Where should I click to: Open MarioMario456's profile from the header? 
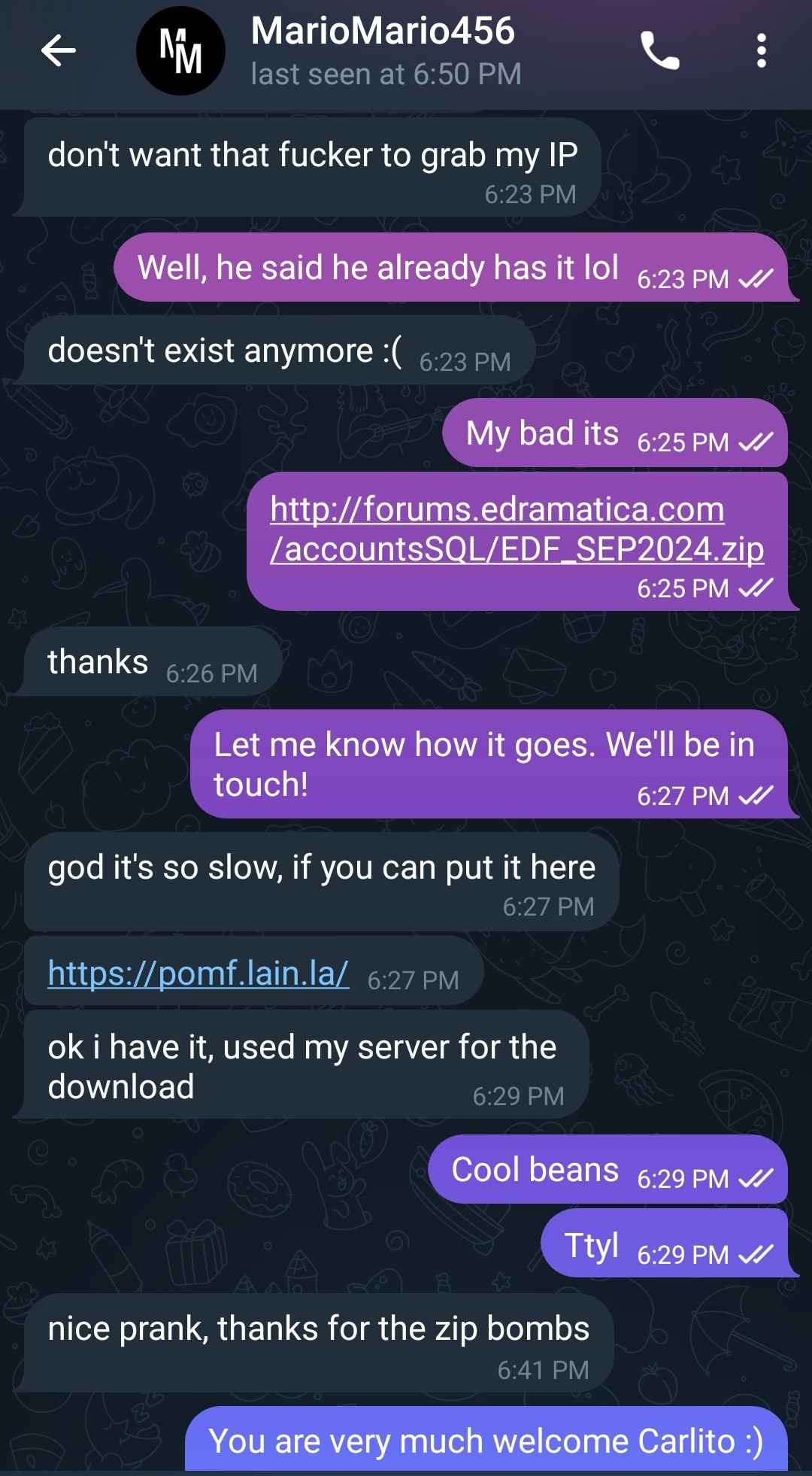click(383, 51)
